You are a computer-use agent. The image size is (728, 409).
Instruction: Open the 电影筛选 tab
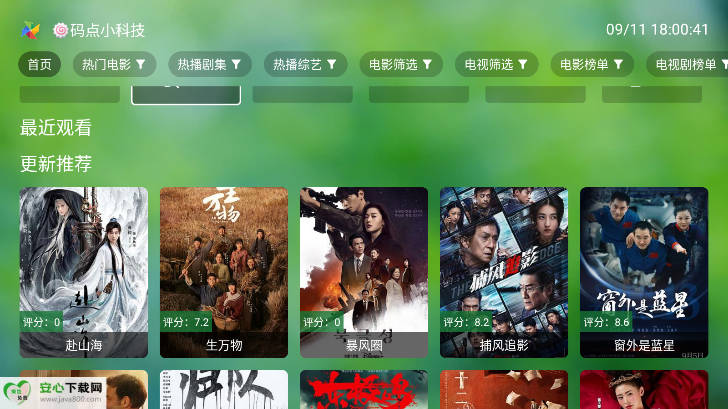[401, 65]
